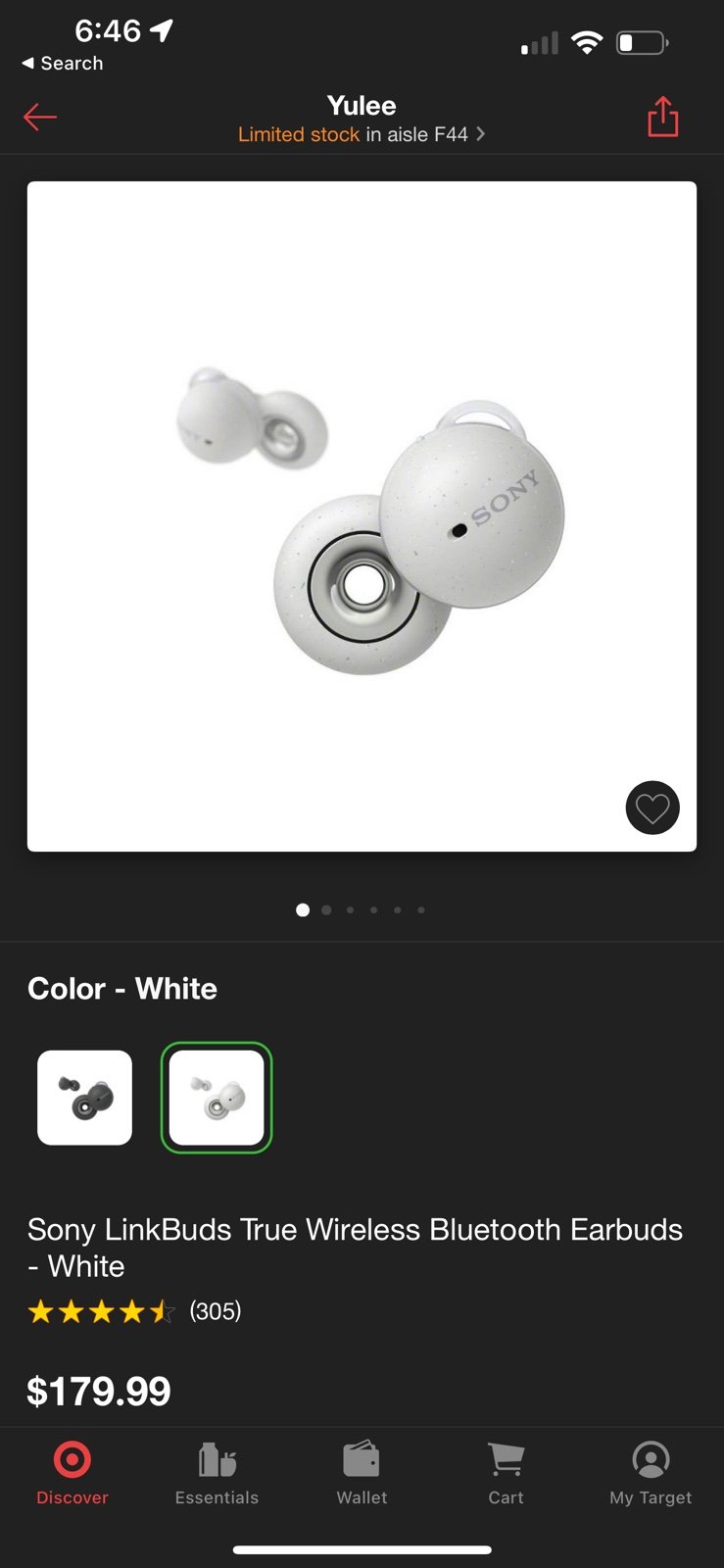724x1568 pixels.
Task: Switch to the Essentials tab
Action: [x=217, y=1473]
